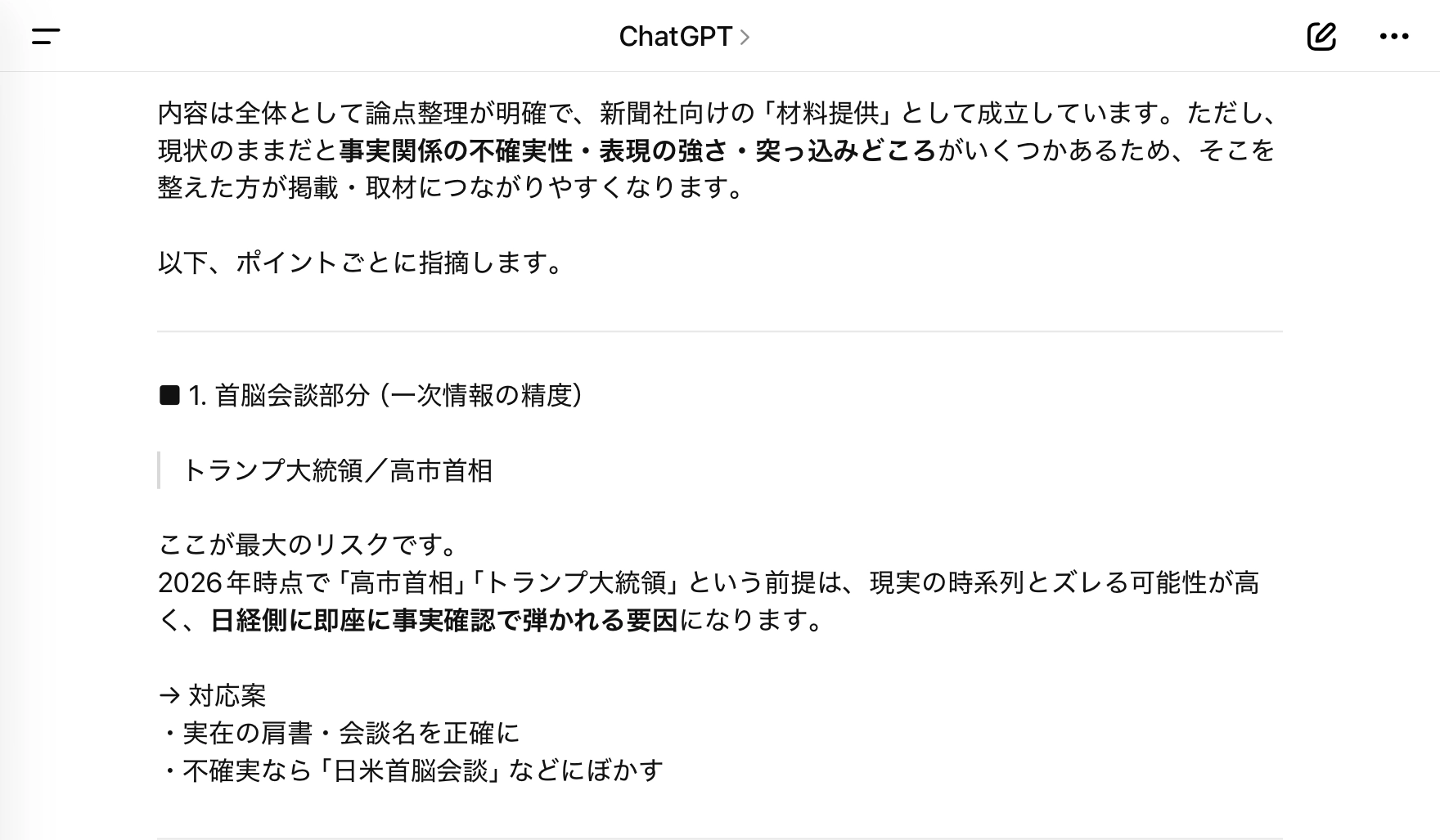Open the sidebar menu

[x=46, y=36]
